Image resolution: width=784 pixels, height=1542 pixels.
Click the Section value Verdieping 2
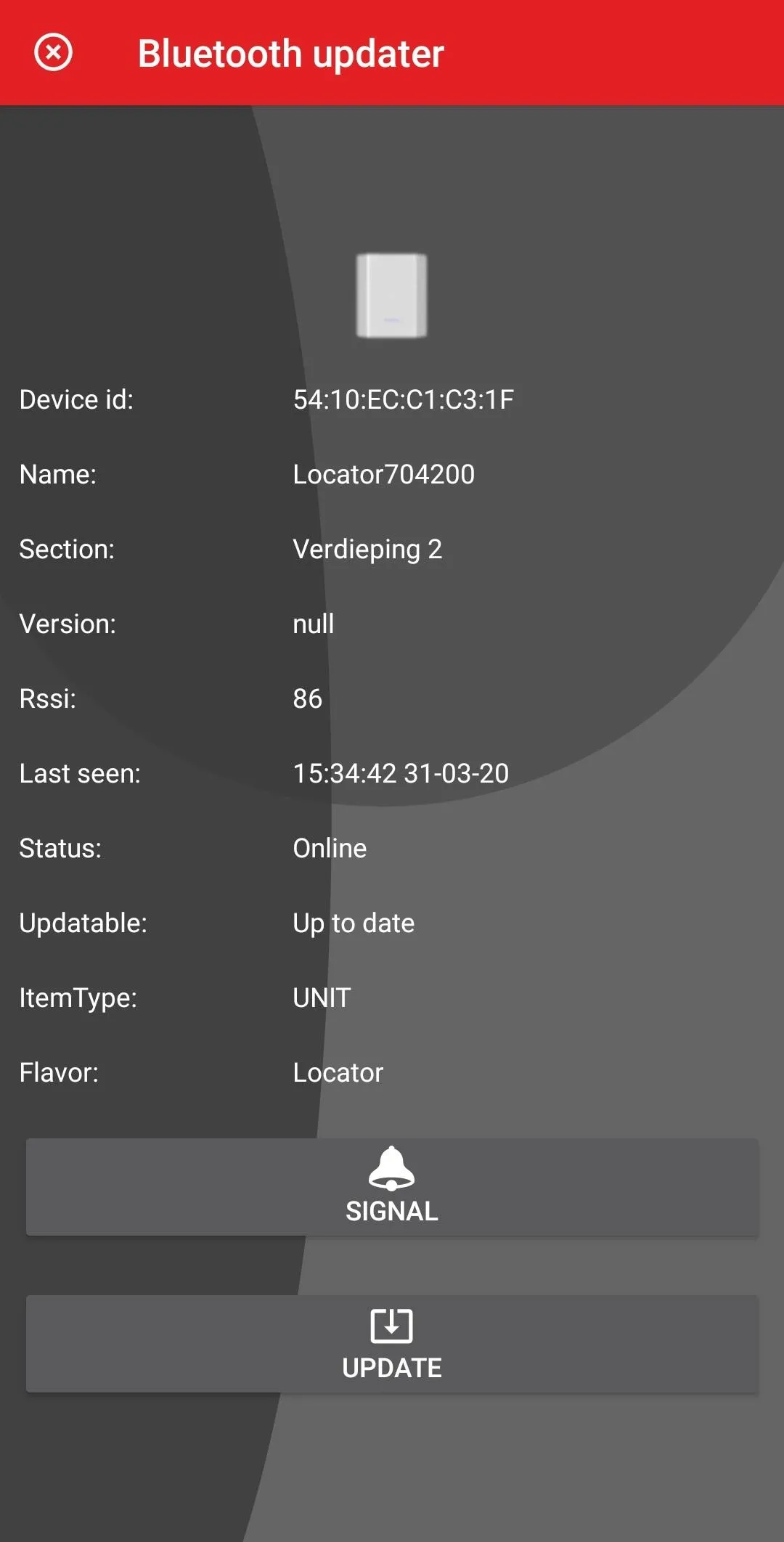[x=367, y=549]
